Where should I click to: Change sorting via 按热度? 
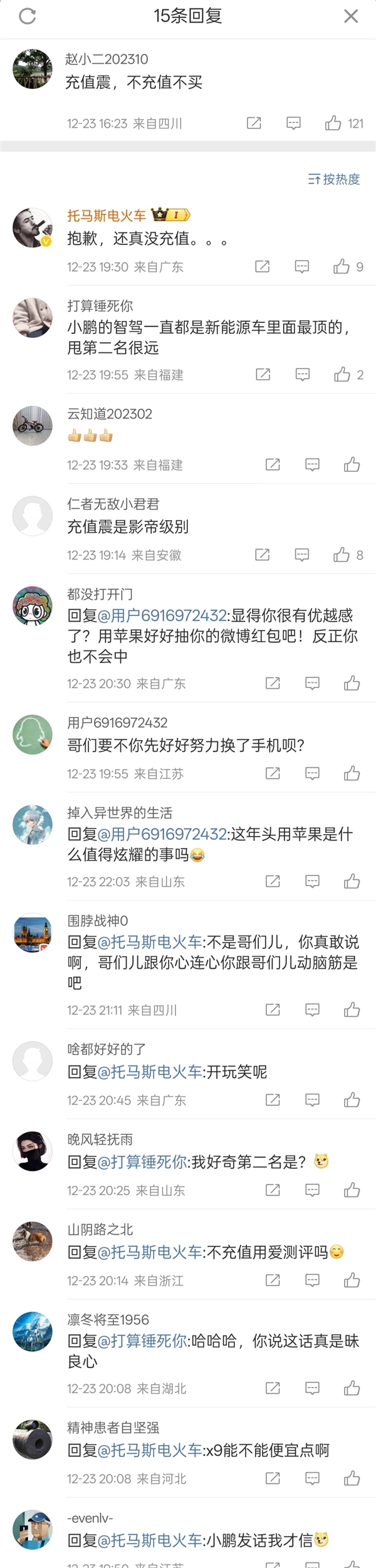click(x=334, y=180)
